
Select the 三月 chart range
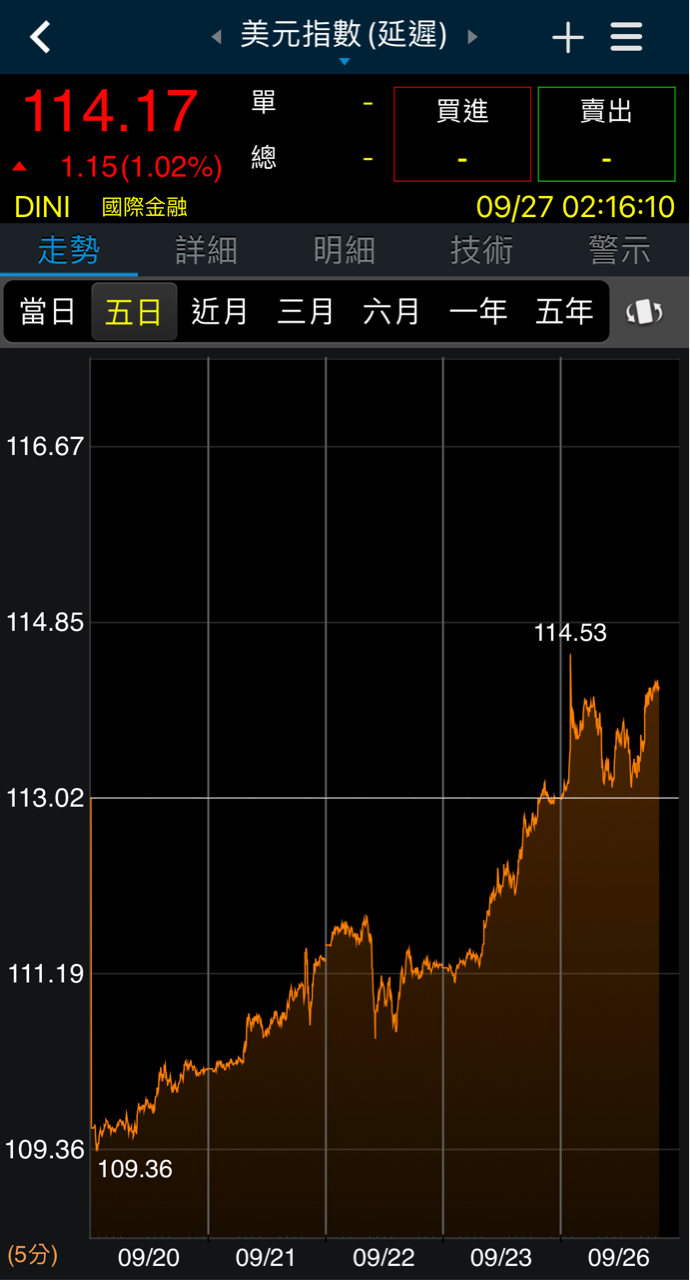tap(305, 312)
